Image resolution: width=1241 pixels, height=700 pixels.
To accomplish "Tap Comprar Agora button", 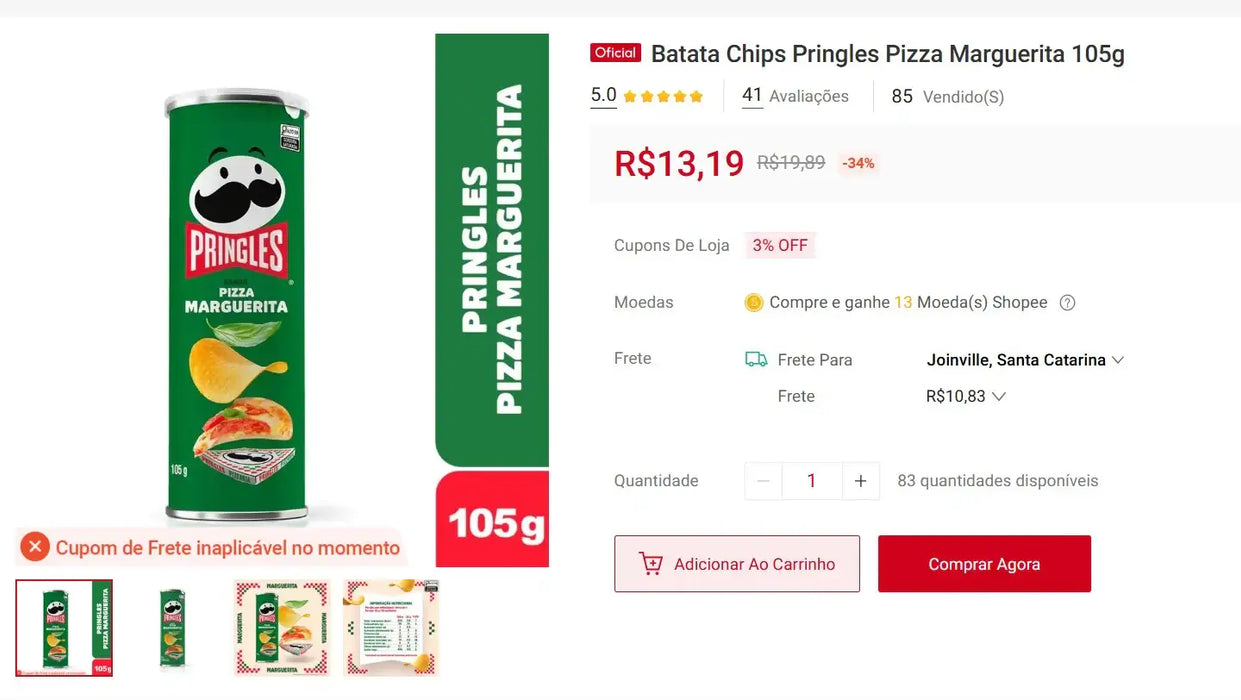I will coord(984,564).
